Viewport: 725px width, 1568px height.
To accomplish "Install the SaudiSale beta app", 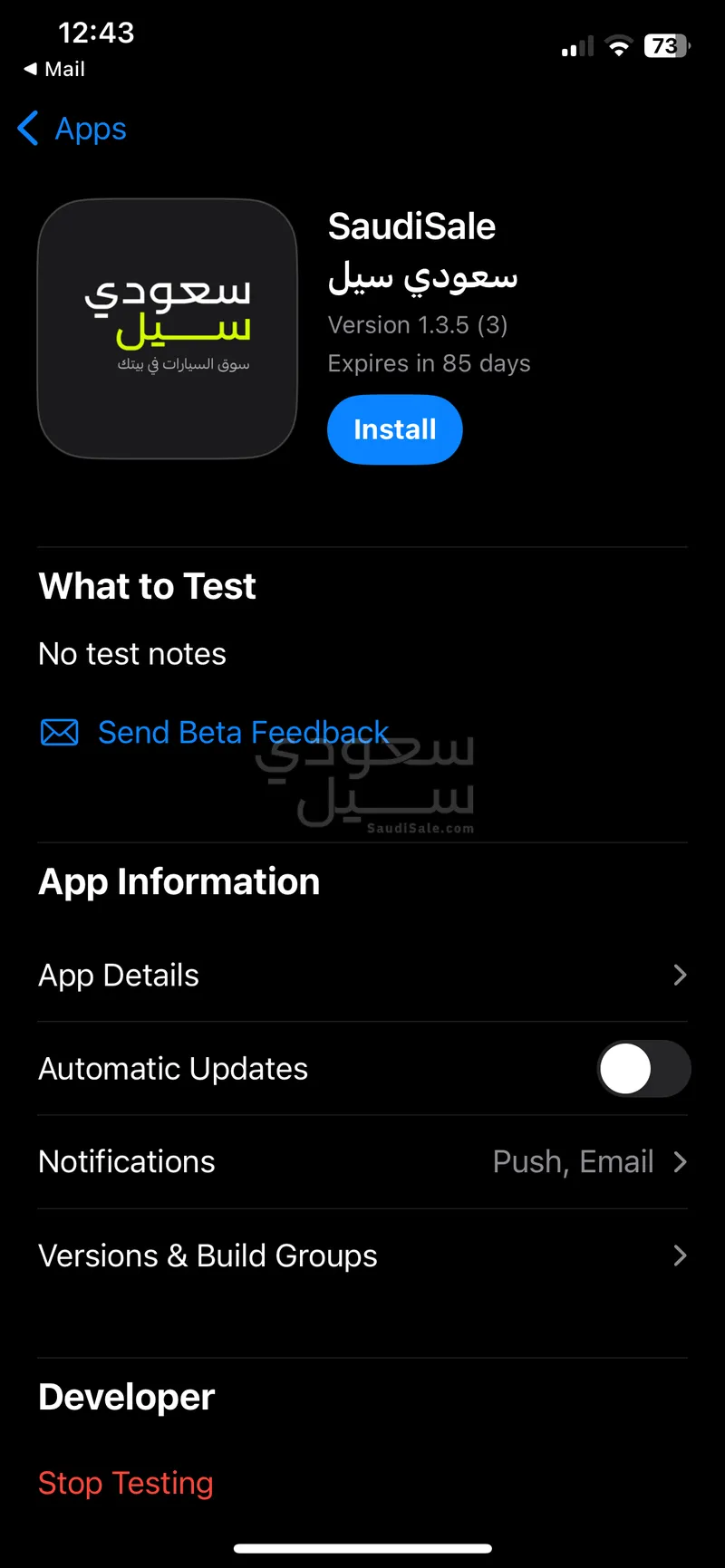I will tap(394, 429).
